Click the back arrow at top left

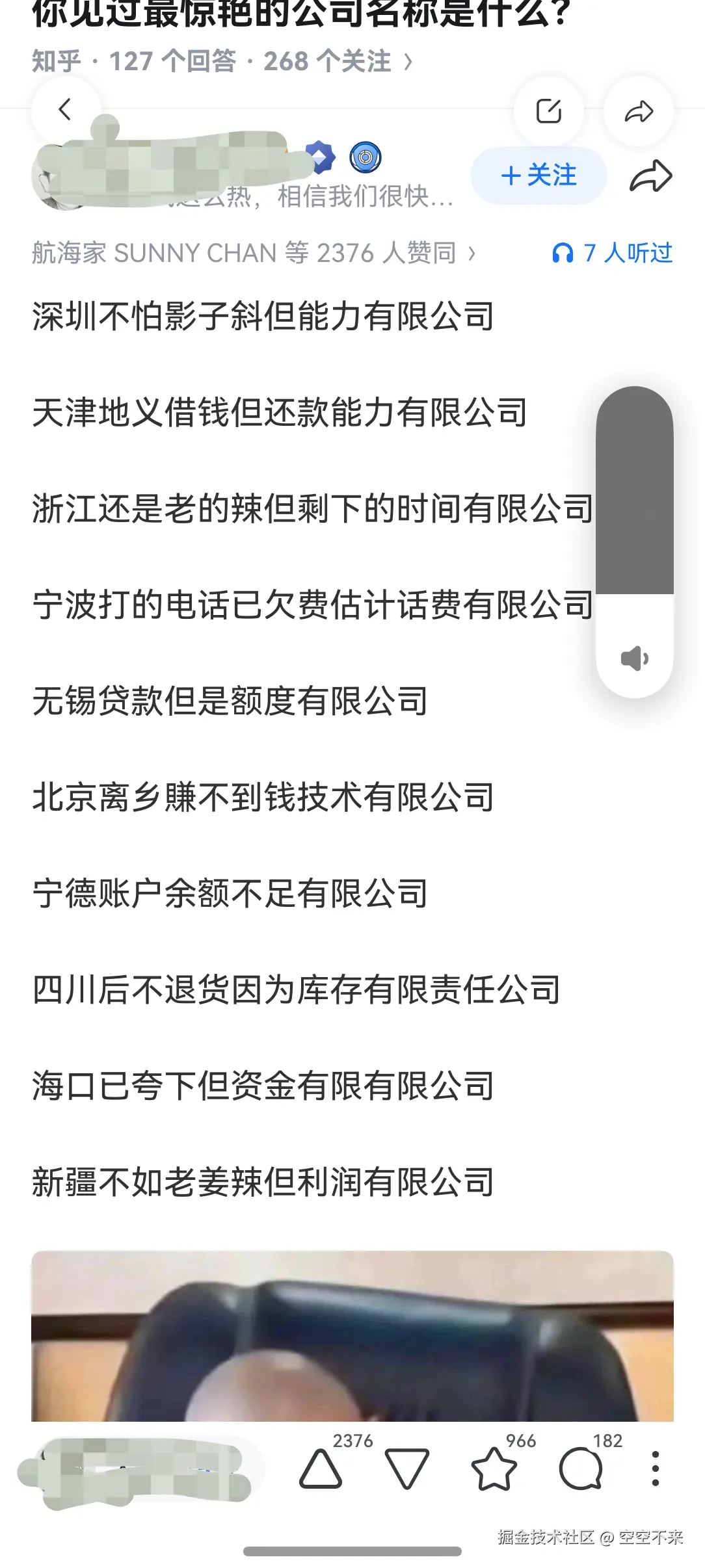click(x=63, y=108)
